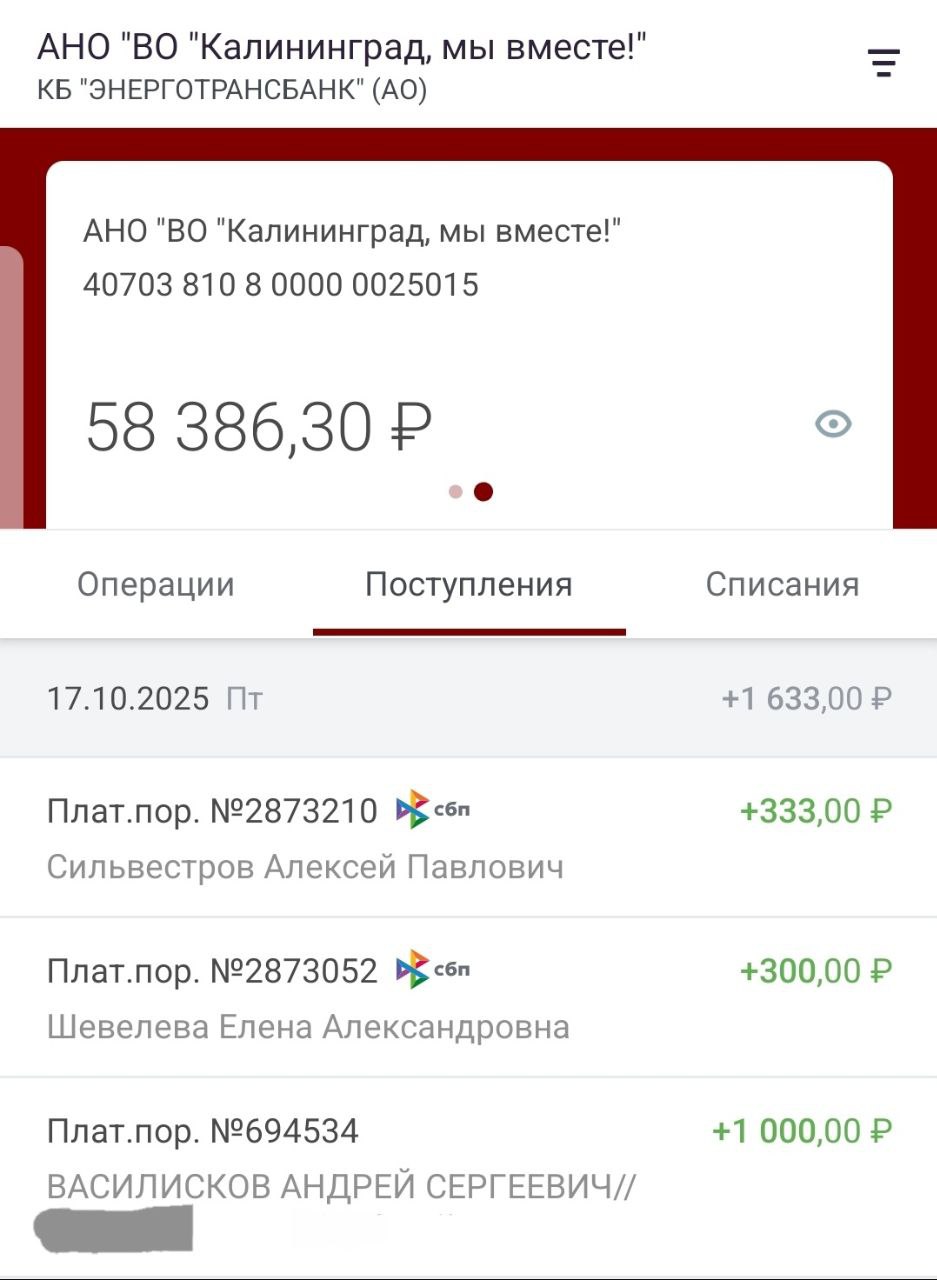This screenshot has width=937, height=1280.
Task: Switch to the Операции tab
Action: 156,585
